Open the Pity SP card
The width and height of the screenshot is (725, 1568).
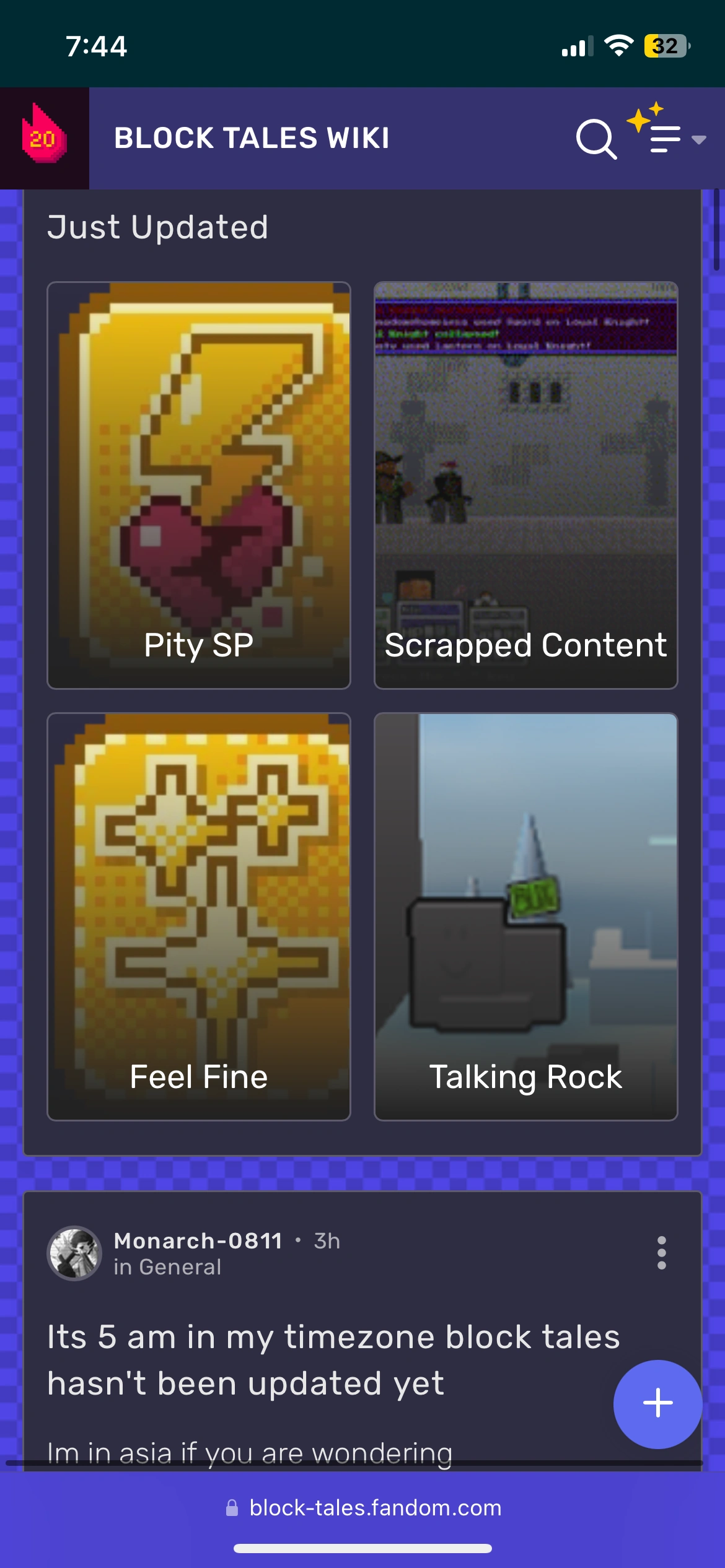pyautogui.click(x=199, y=485)
